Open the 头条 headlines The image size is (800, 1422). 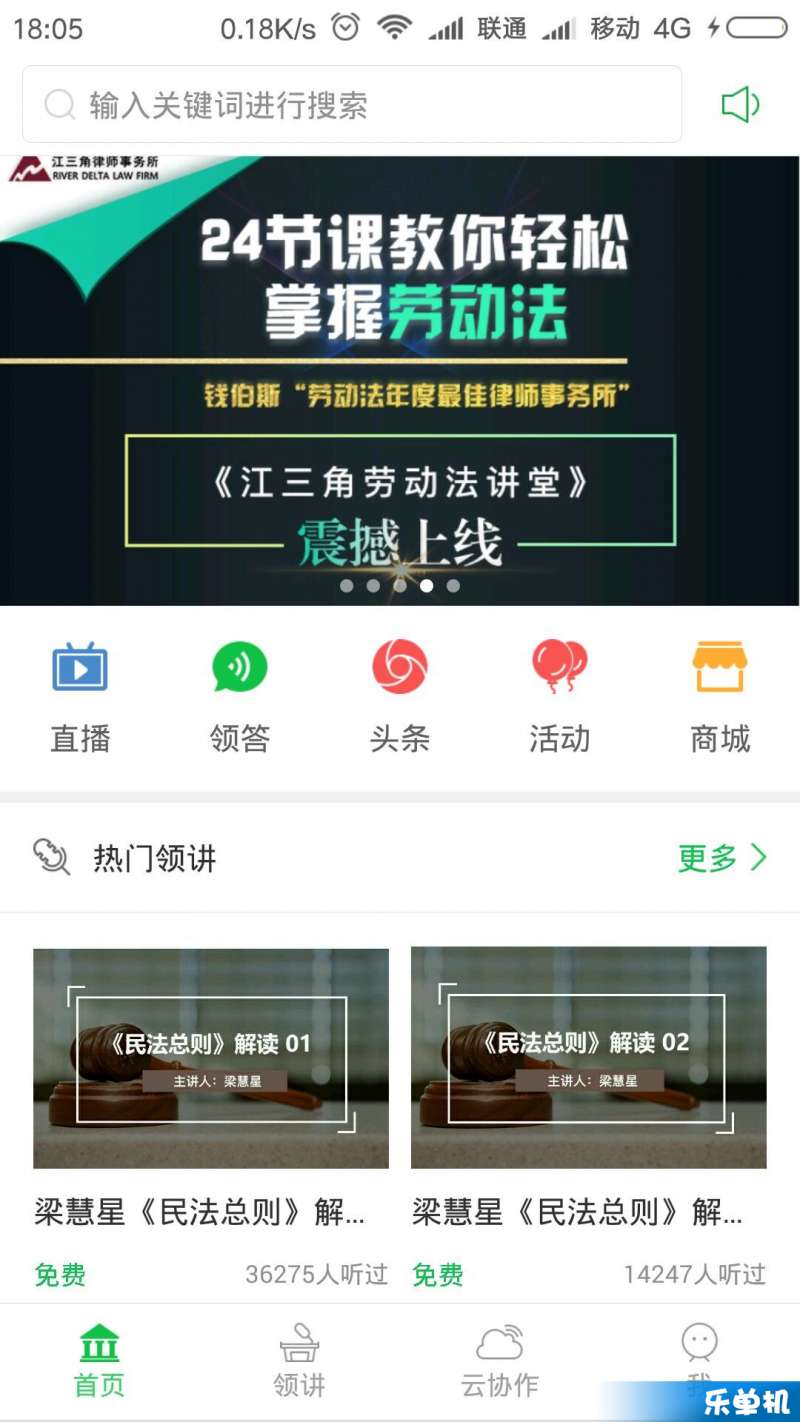pyautogui.click(x=400, y=695)
